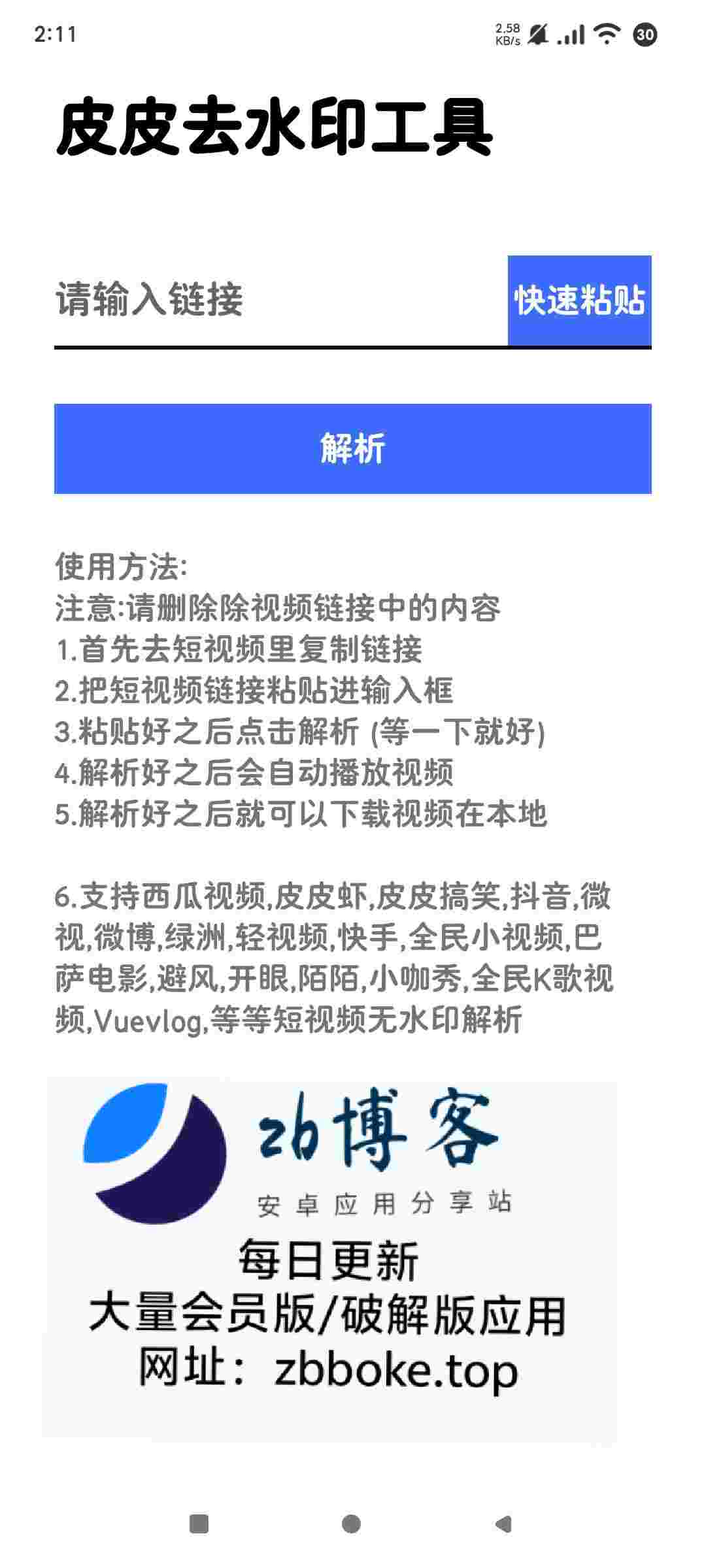The height and width of the screenshot is (1568, 706).
Task: Tap the blue 解析 parse button
Action: (352, 449)
